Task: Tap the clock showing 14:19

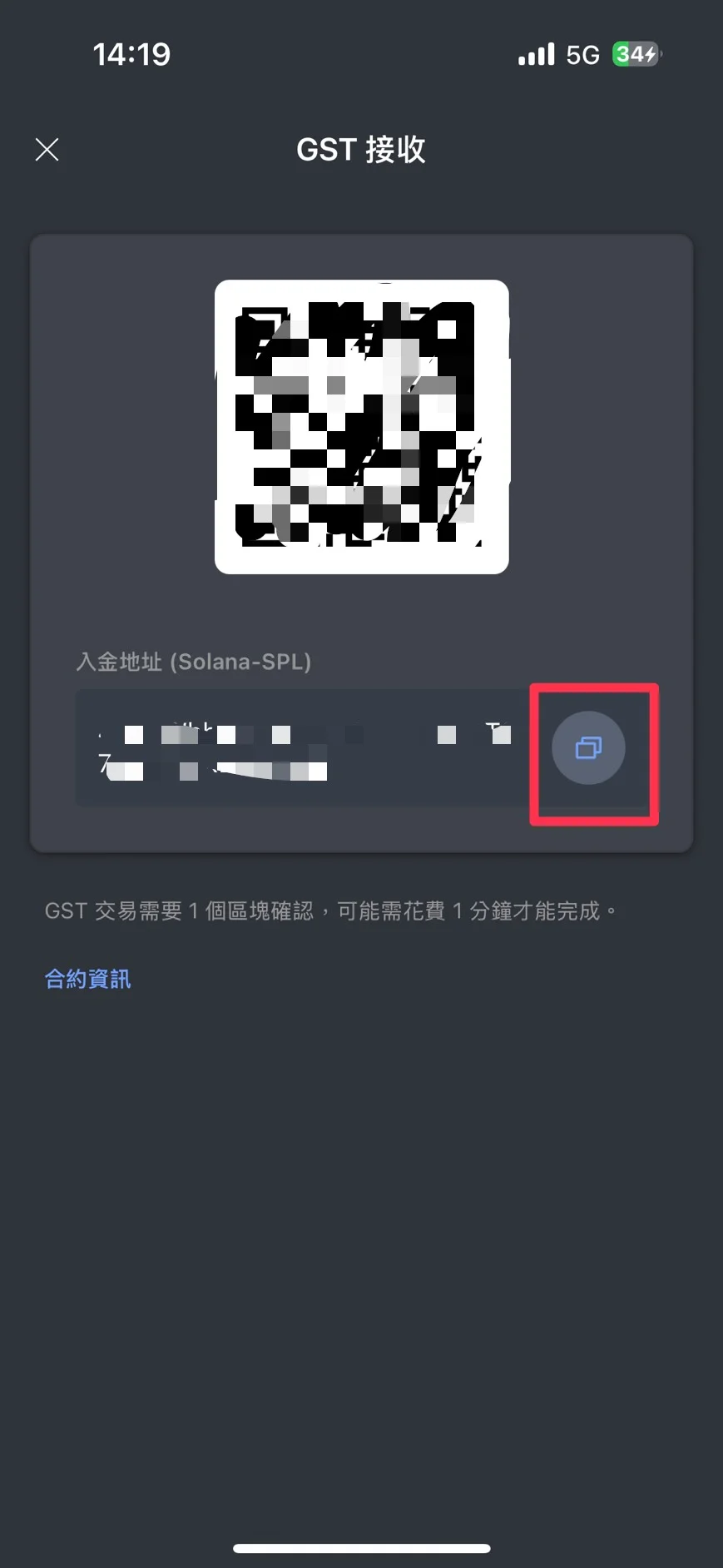Action: click(133, 53)
